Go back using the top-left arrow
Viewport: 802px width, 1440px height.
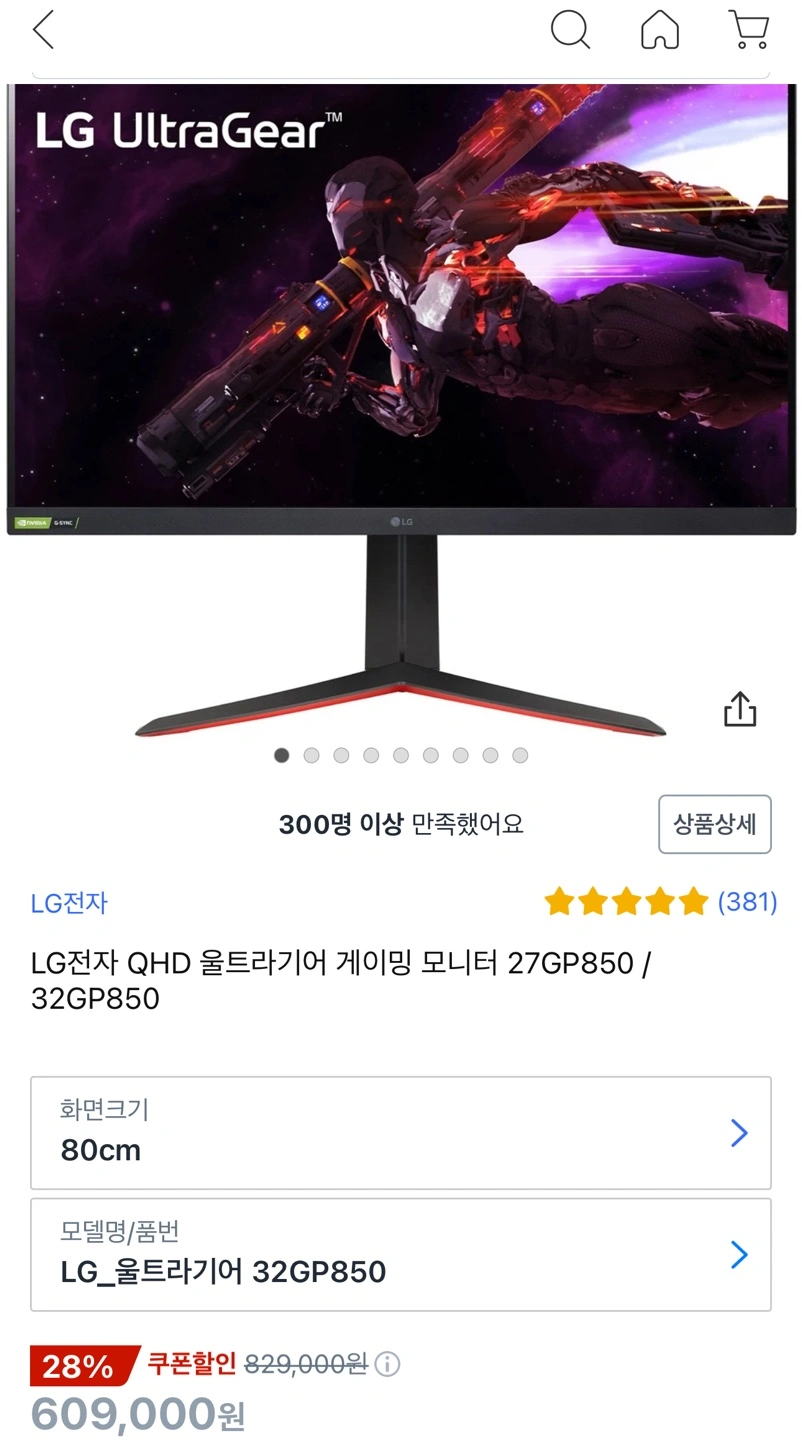coord(42,30)
